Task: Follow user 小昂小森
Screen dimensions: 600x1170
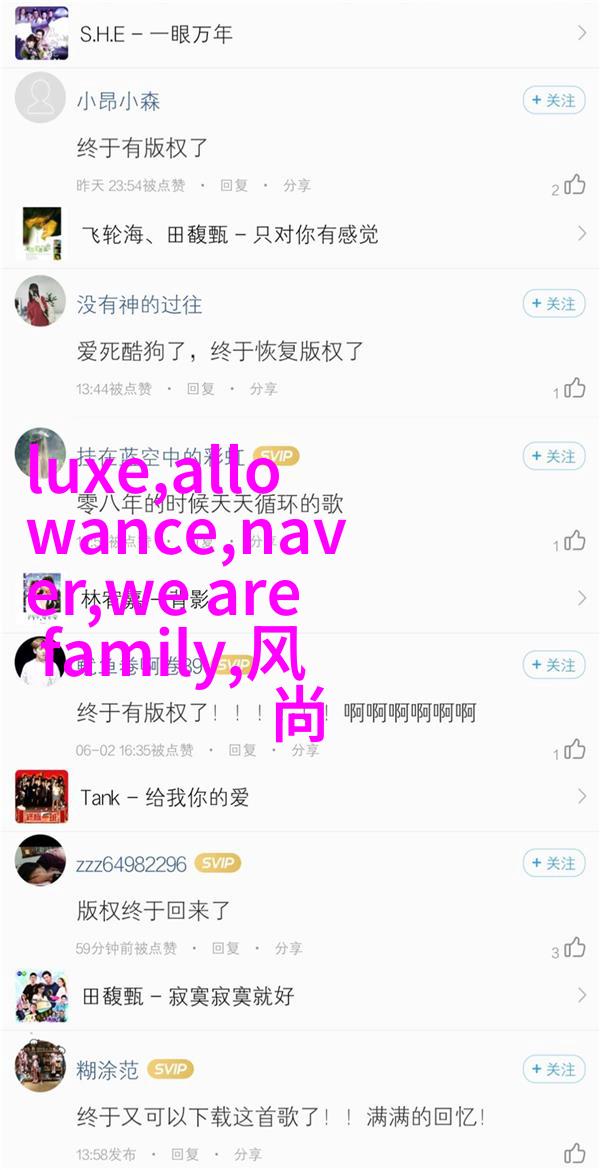Action: (x=553, y=100)
